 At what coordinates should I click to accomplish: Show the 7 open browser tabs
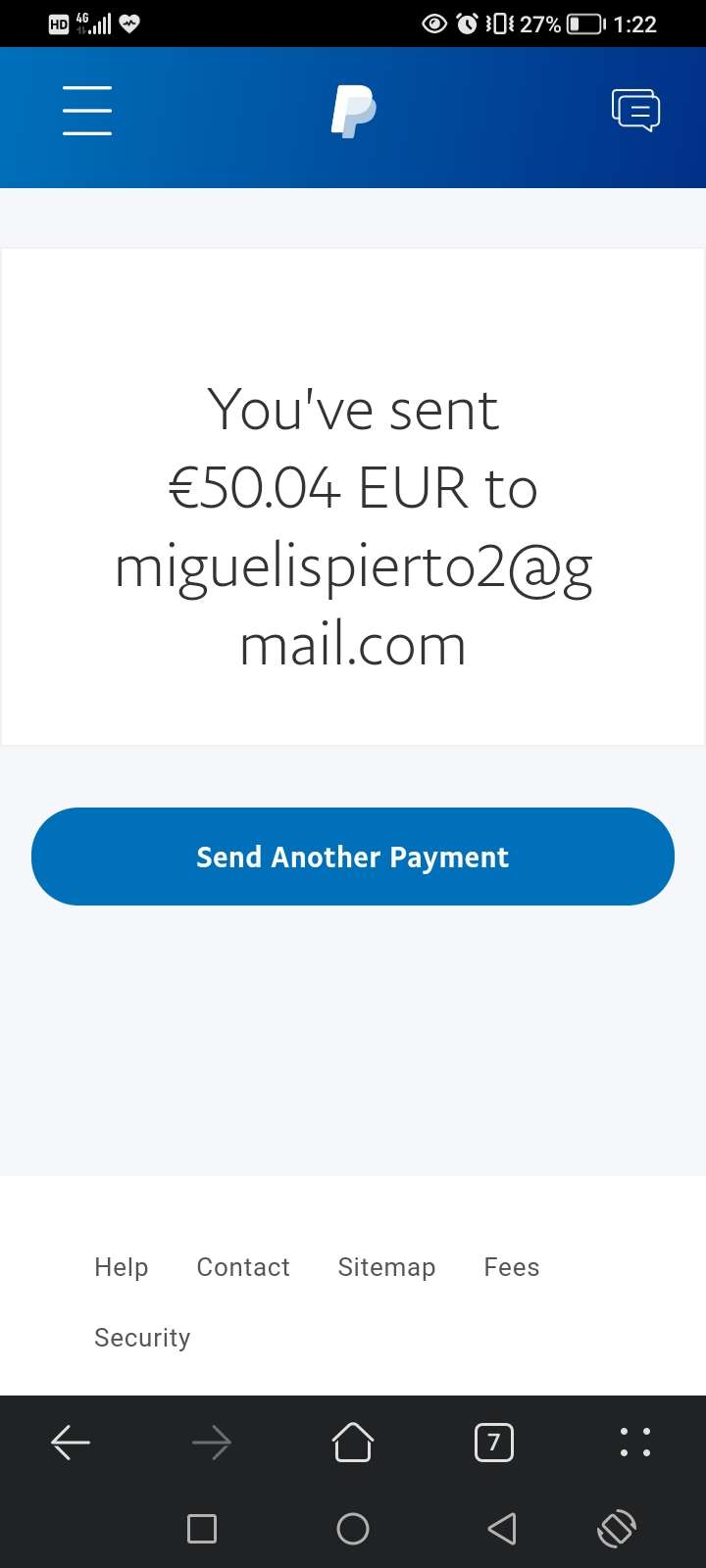point(494,1443)
